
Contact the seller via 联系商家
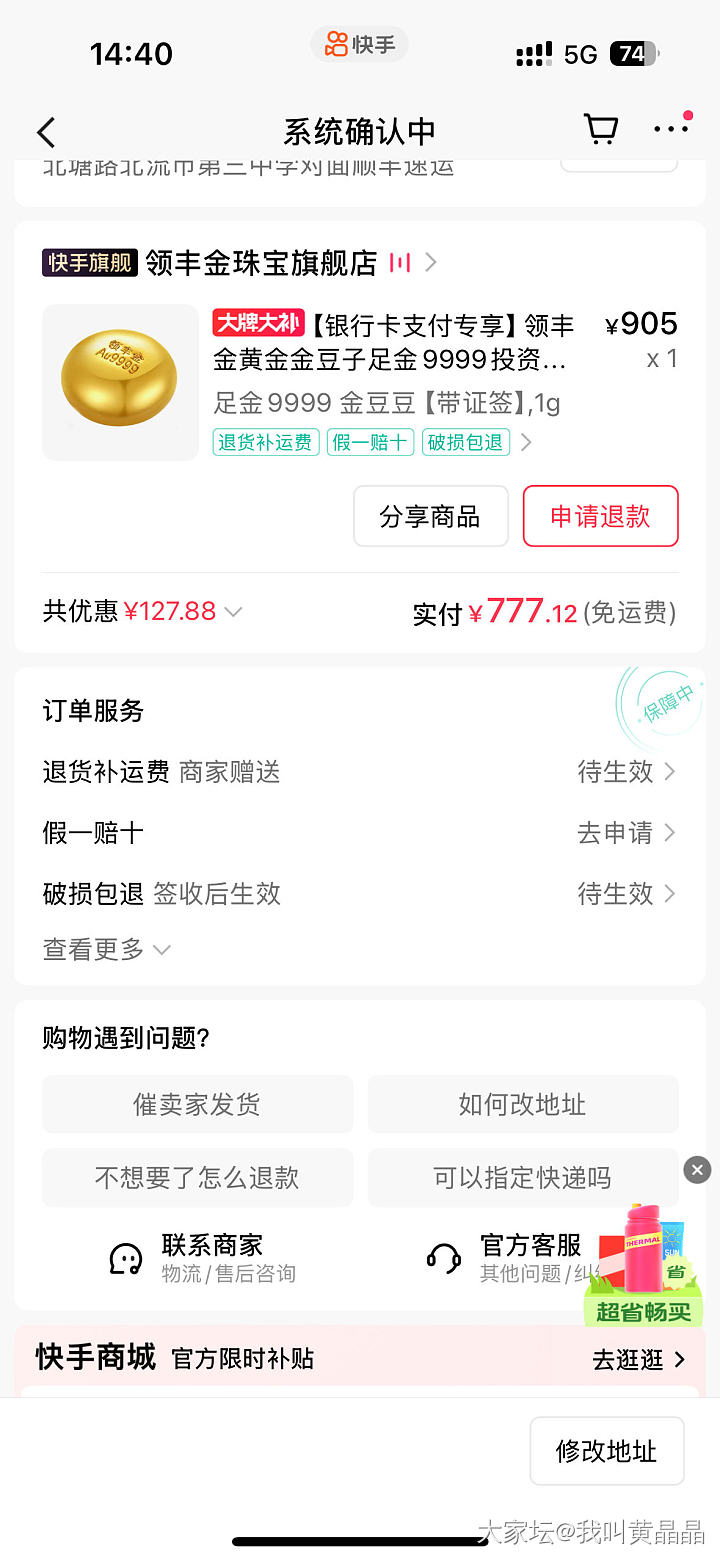click(x=203, y=1257)
